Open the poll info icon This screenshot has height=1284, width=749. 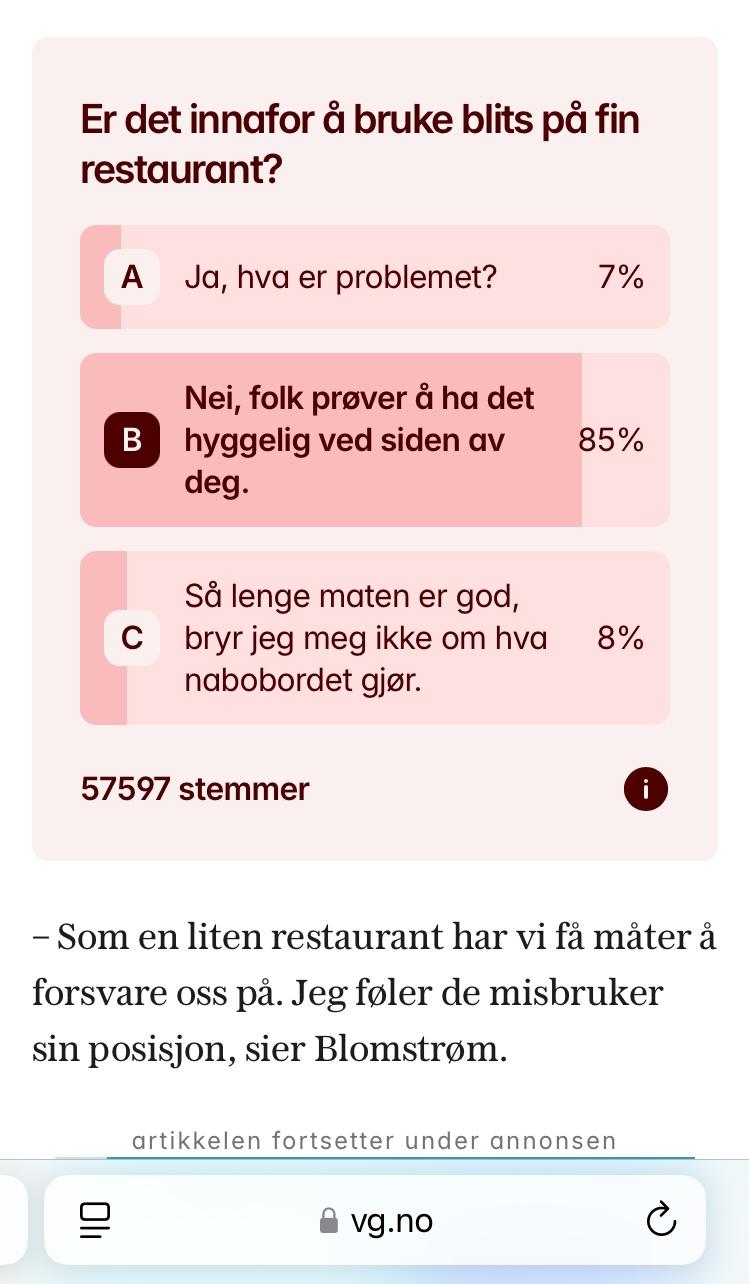(645, 789)
